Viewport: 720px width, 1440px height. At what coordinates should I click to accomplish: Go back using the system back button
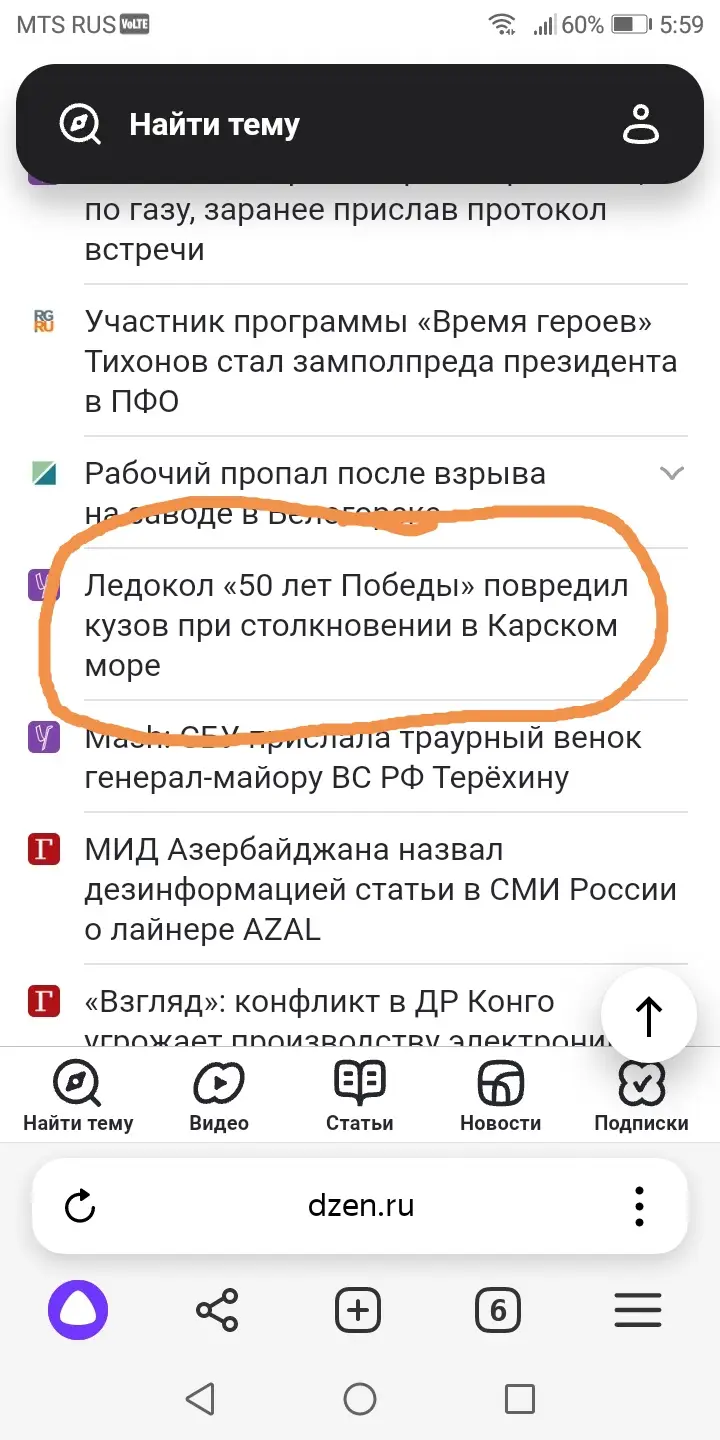point(200,1398)
